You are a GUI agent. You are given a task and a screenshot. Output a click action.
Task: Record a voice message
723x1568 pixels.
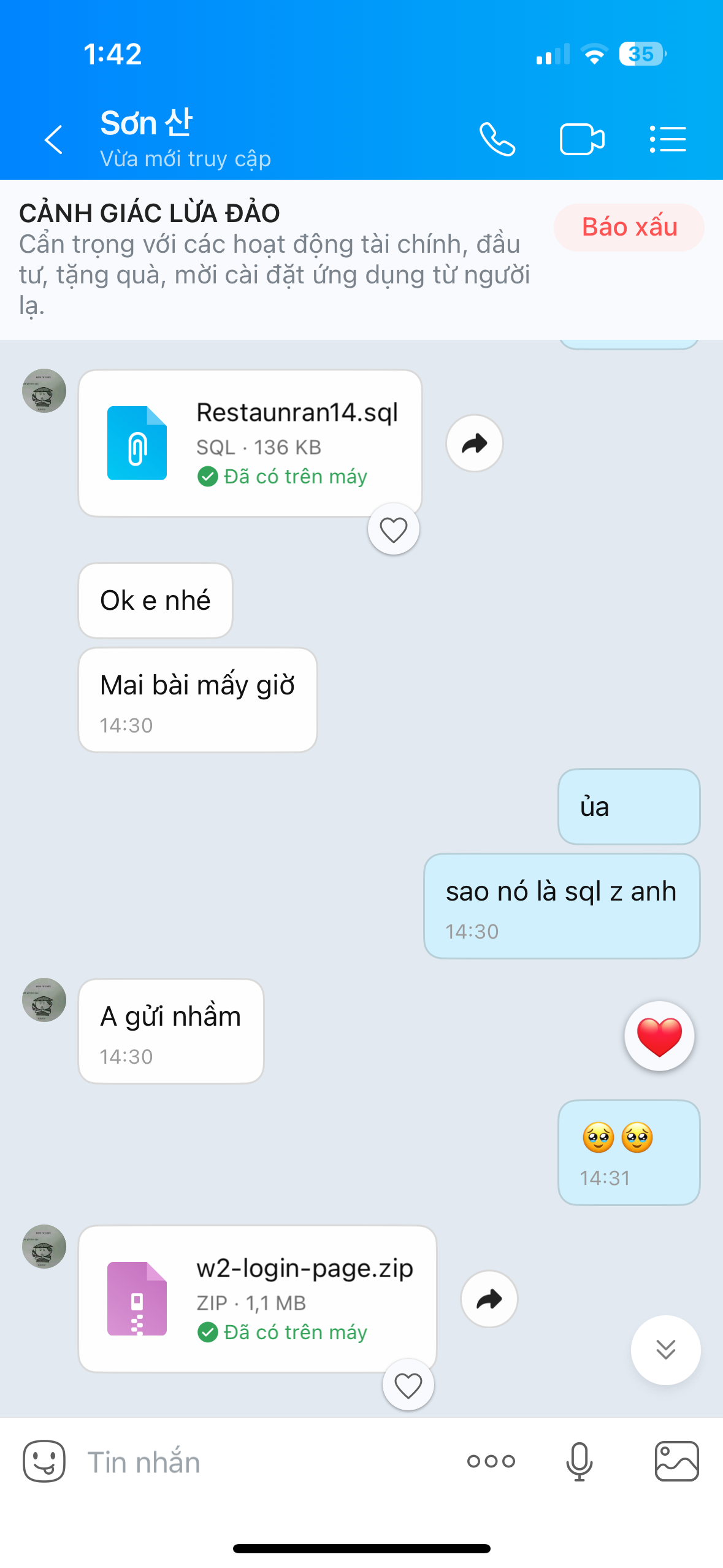click(x=579, y=1461)
